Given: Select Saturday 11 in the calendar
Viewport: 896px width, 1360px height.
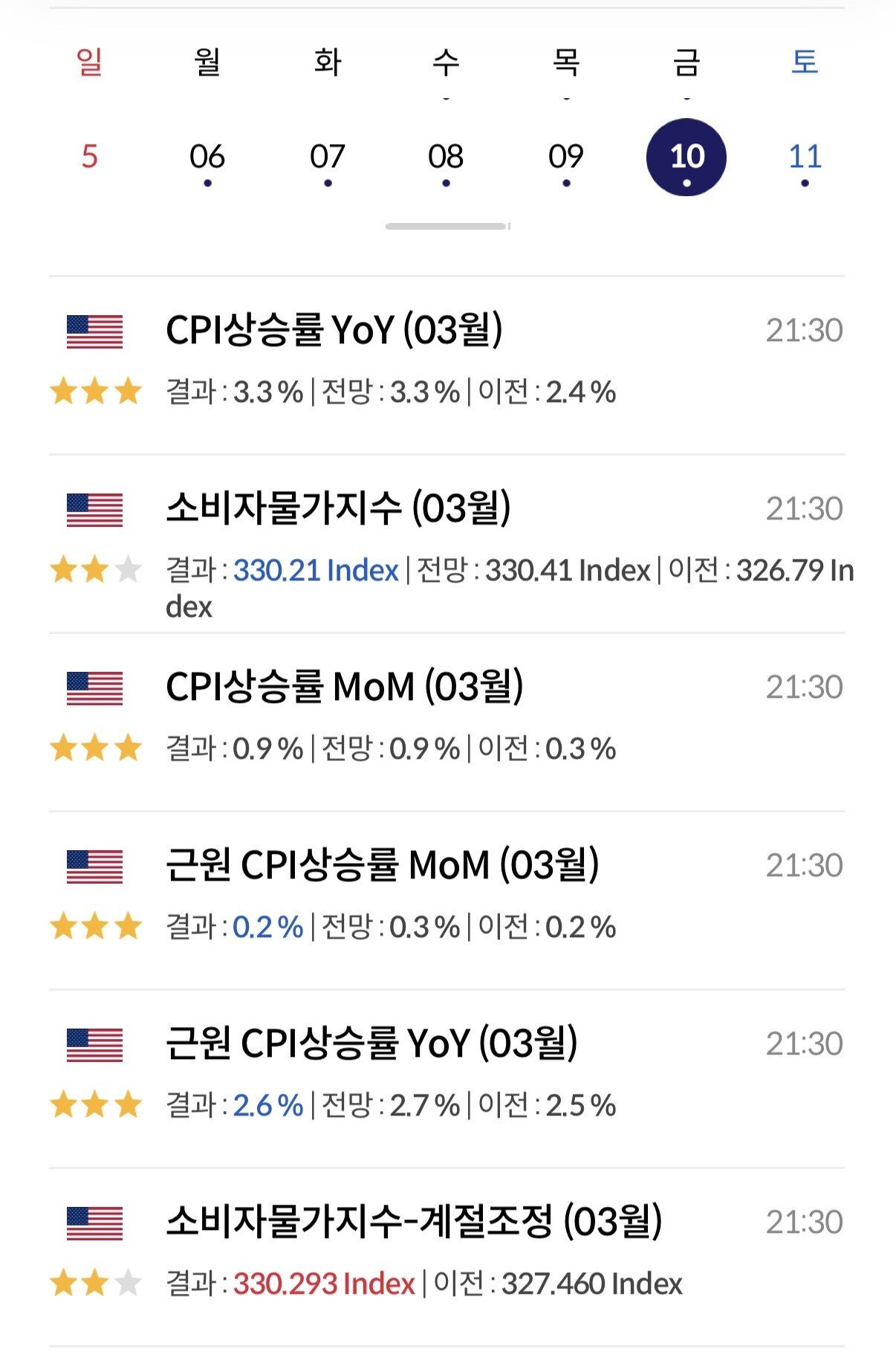Looking at the screenshot, I should pyautogui.click(x=805, y=157).
